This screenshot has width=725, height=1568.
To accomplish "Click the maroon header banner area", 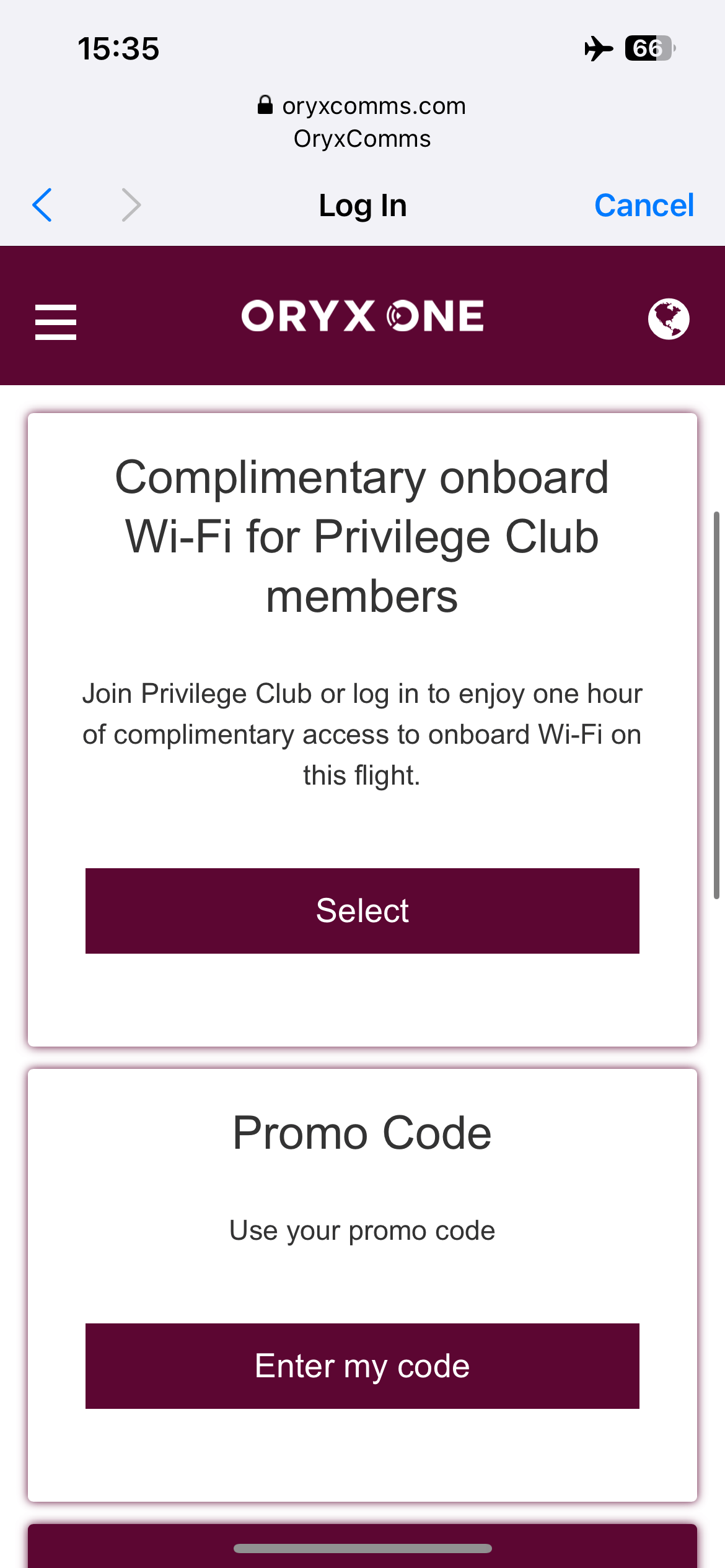I will click(x=362, y=272).
